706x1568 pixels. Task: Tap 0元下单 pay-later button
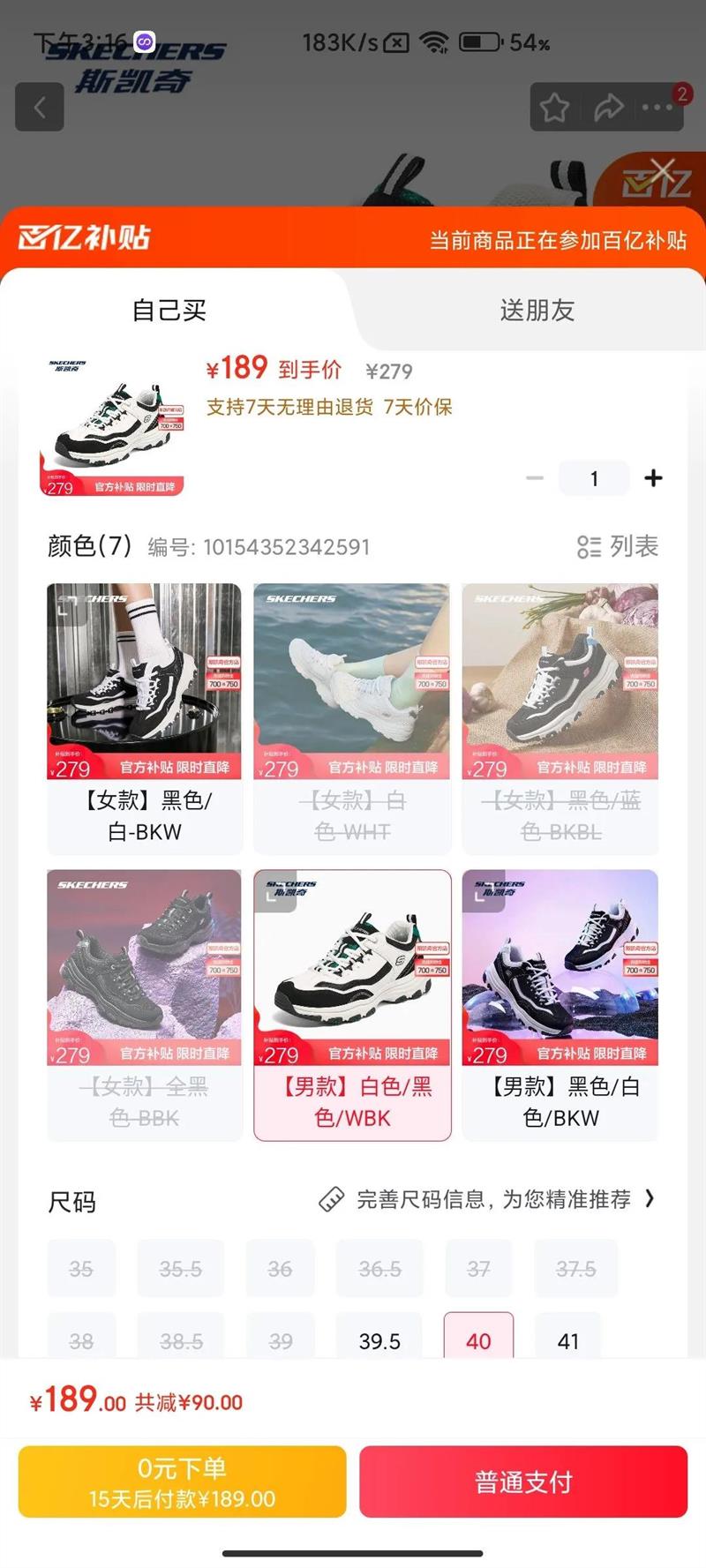182,1482
